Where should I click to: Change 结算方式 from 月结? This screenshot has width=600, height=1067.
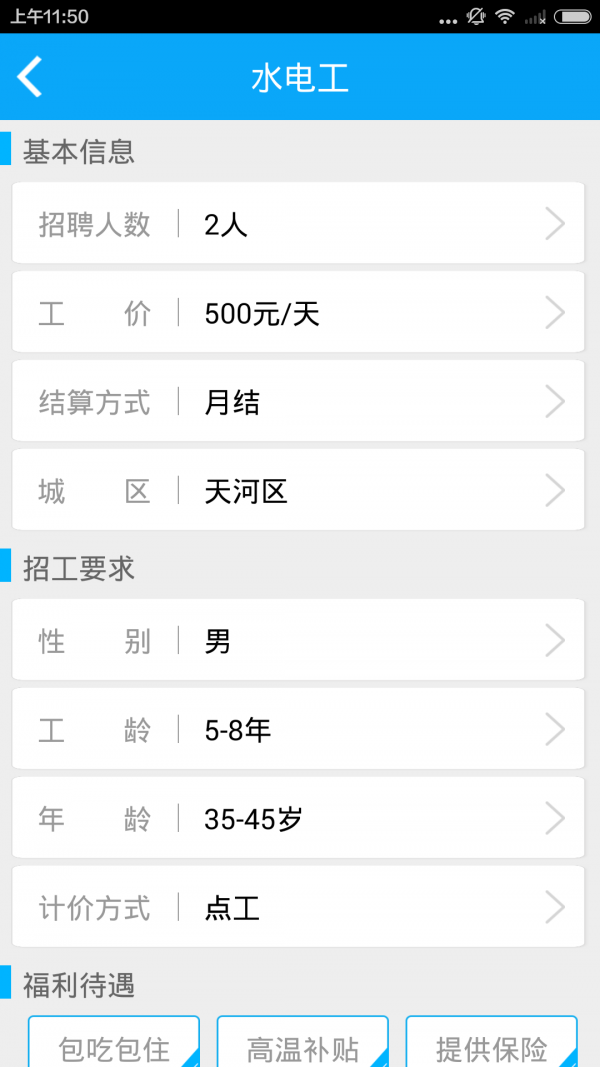coord(299,401)
